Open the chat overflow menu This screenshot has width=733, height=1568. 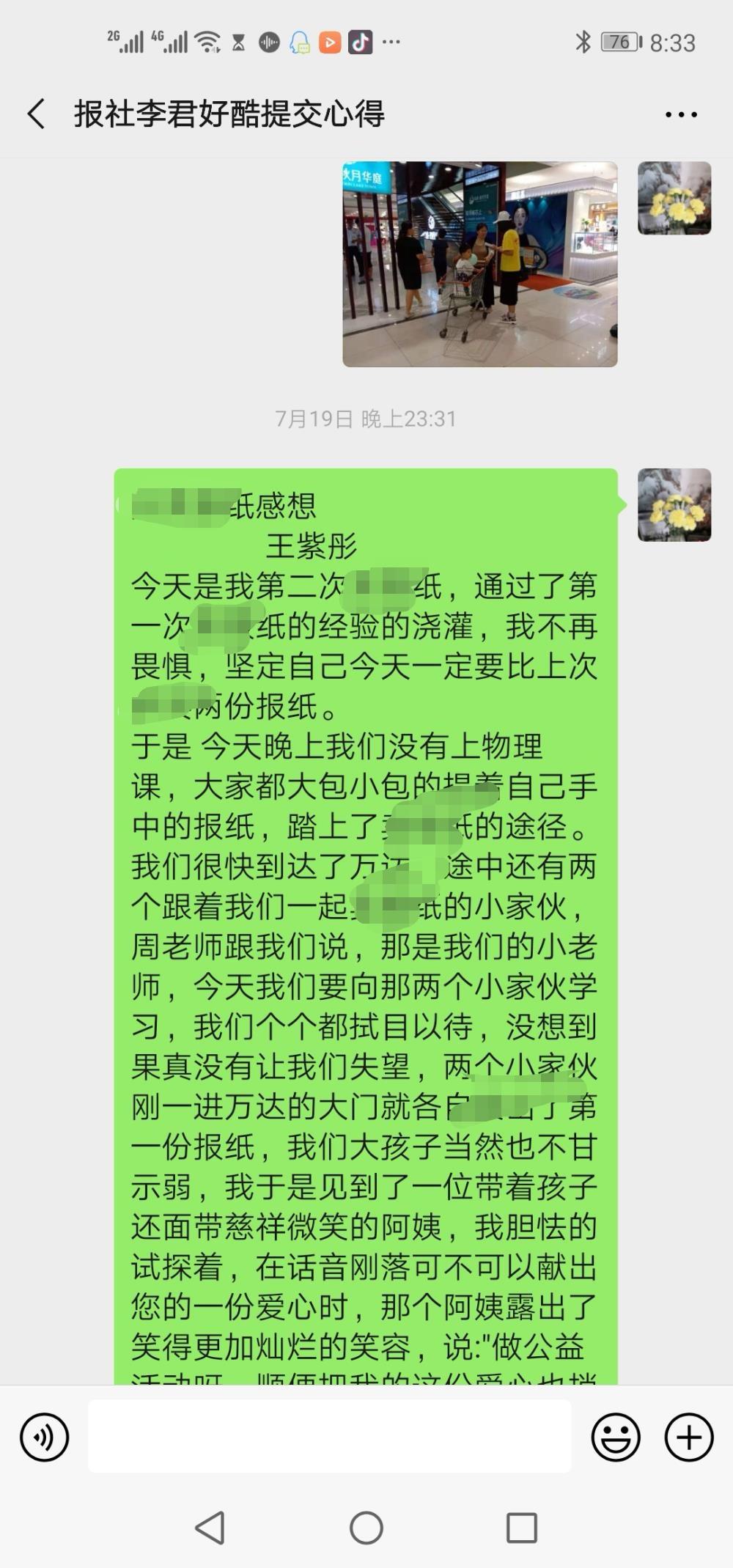tap(681, 114)
